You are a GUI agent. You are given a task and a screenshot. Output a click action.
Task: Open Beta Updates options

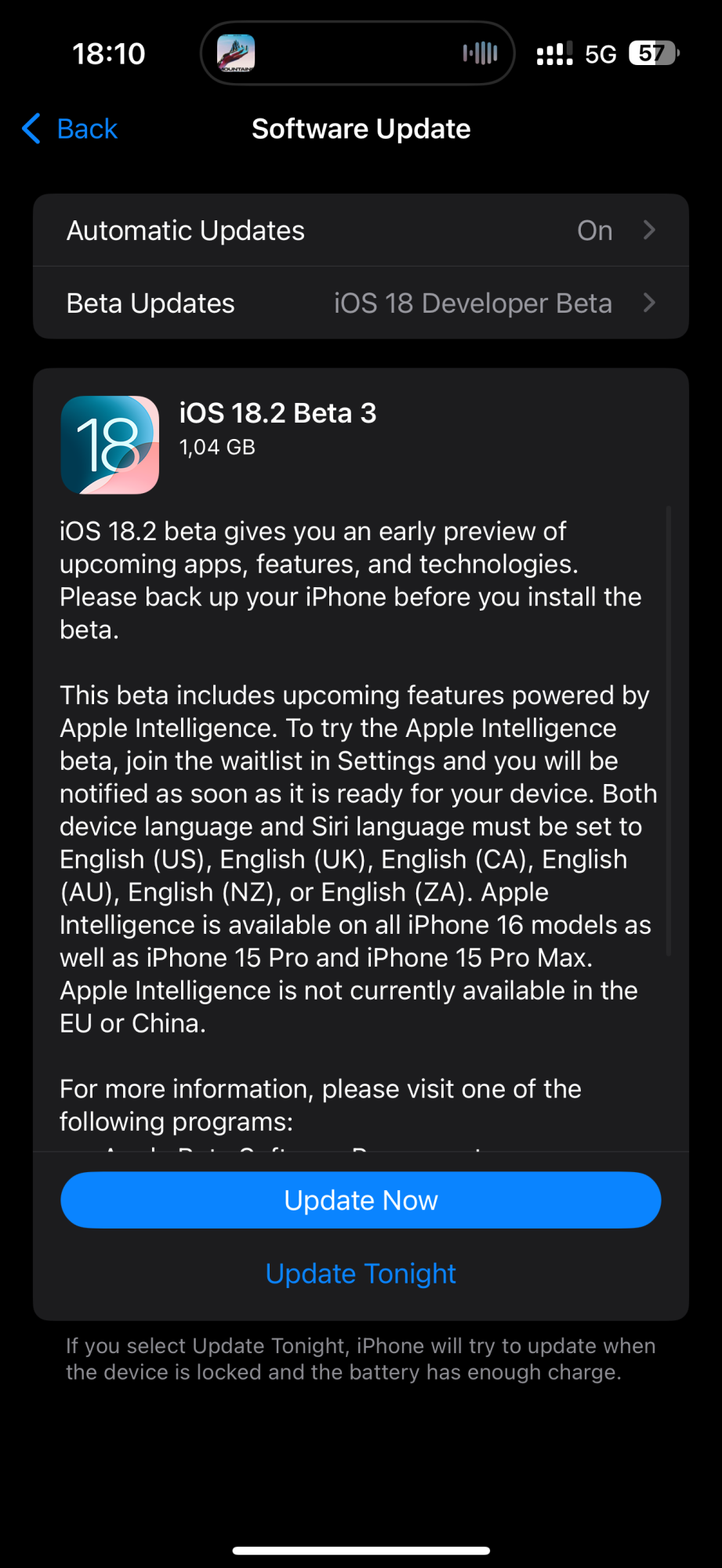[x=361, y=303]
